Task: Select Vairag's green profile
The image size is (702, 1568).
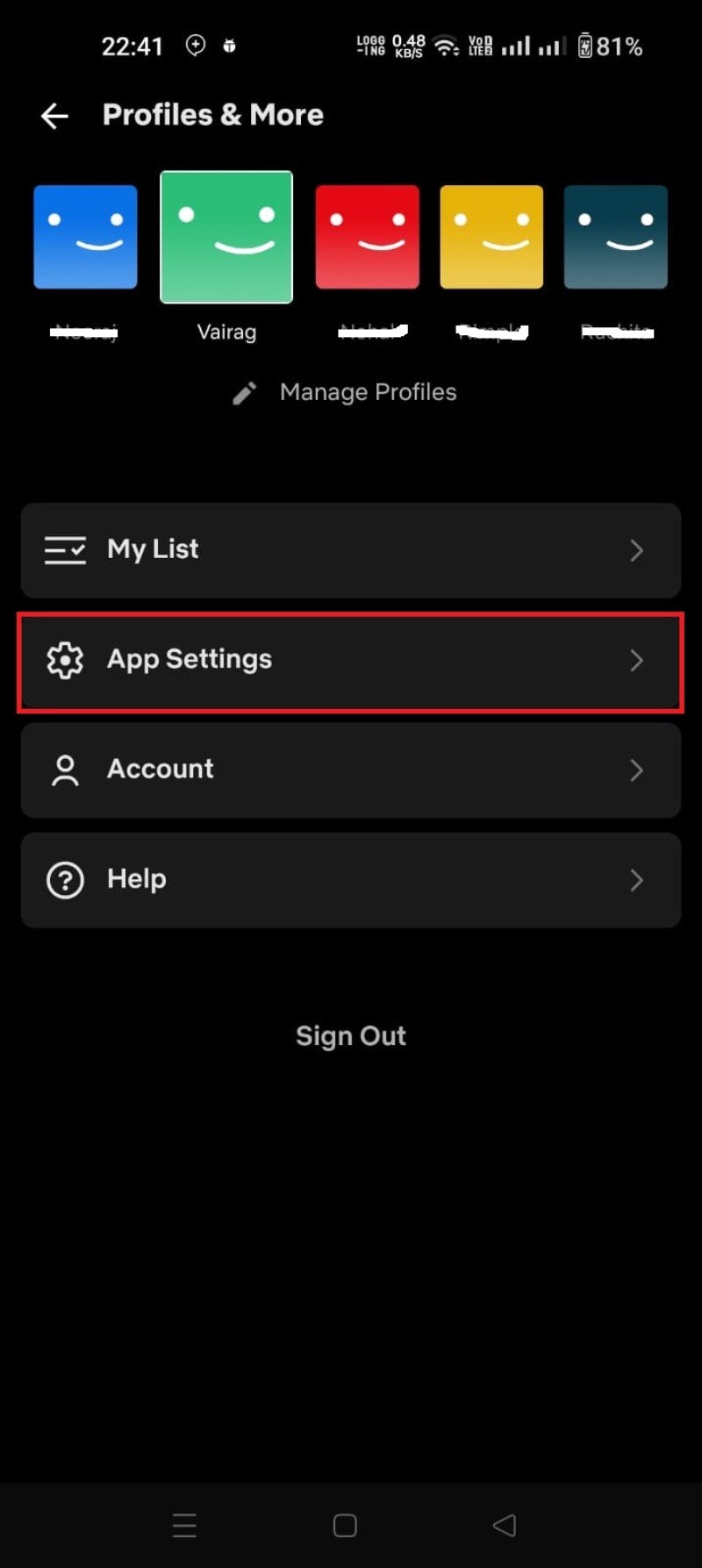Action: pyautogui.click(x=226, y=237)
